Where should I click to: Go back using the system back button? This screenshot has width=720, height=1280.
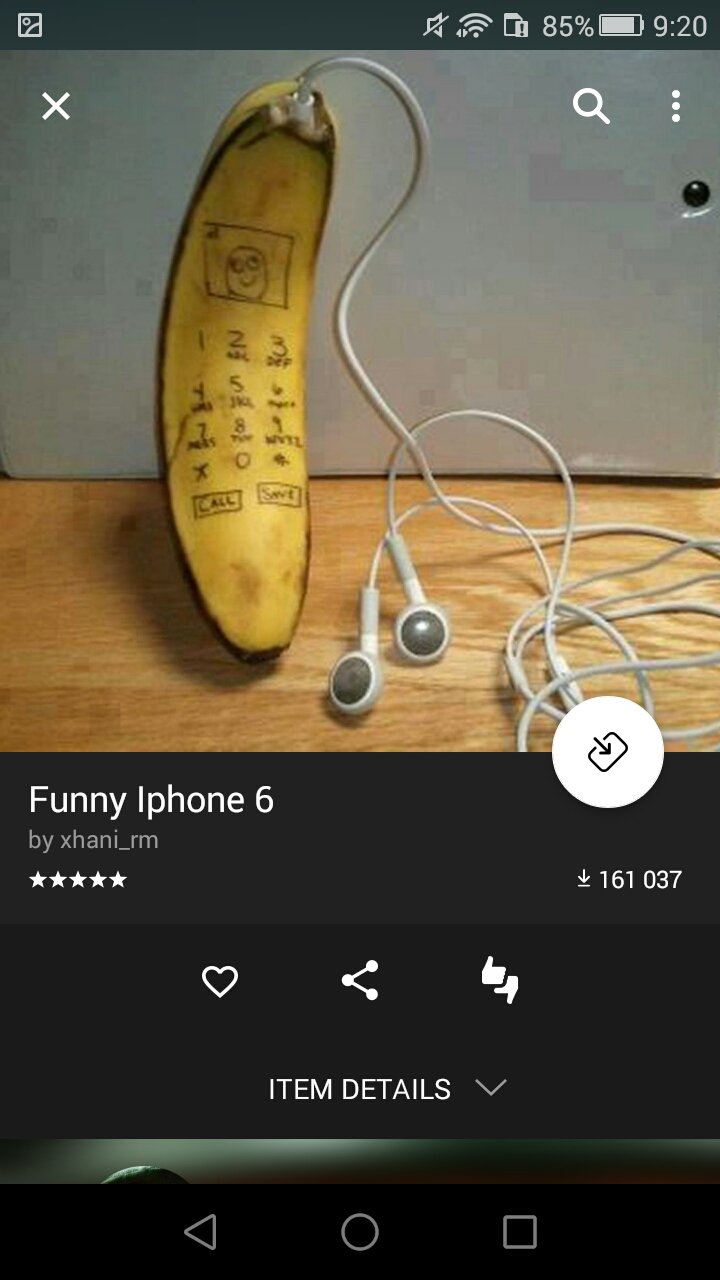(200, 1232)
